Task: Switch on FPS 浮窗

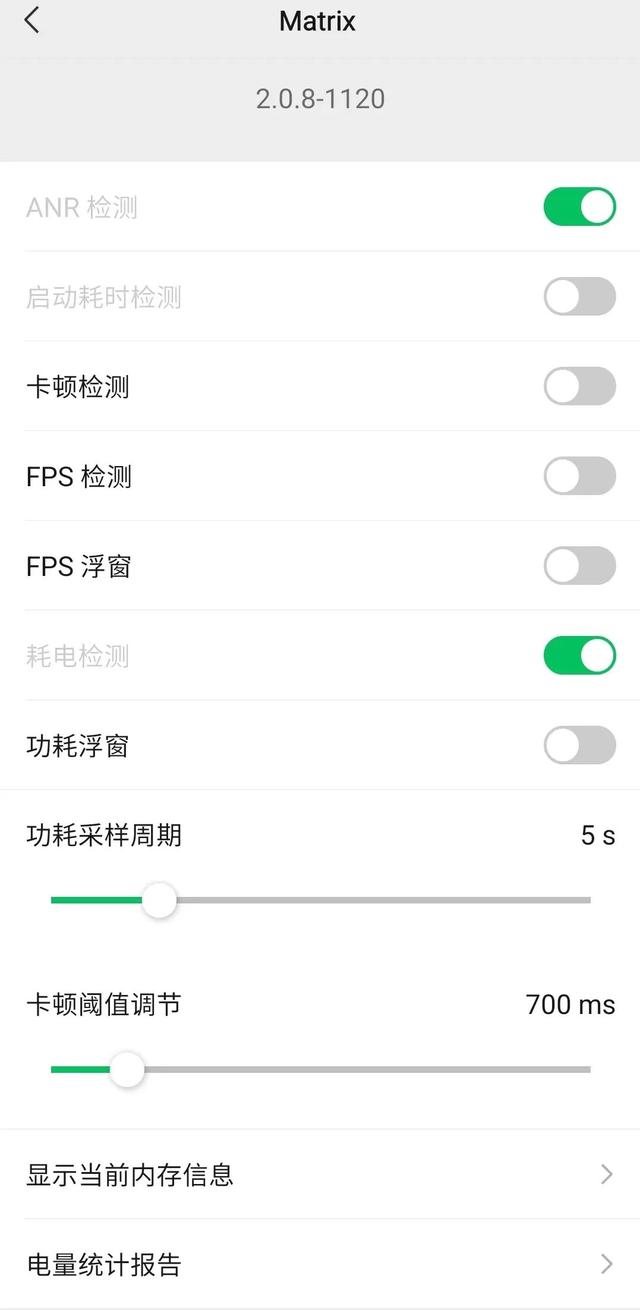Action: 579,567
